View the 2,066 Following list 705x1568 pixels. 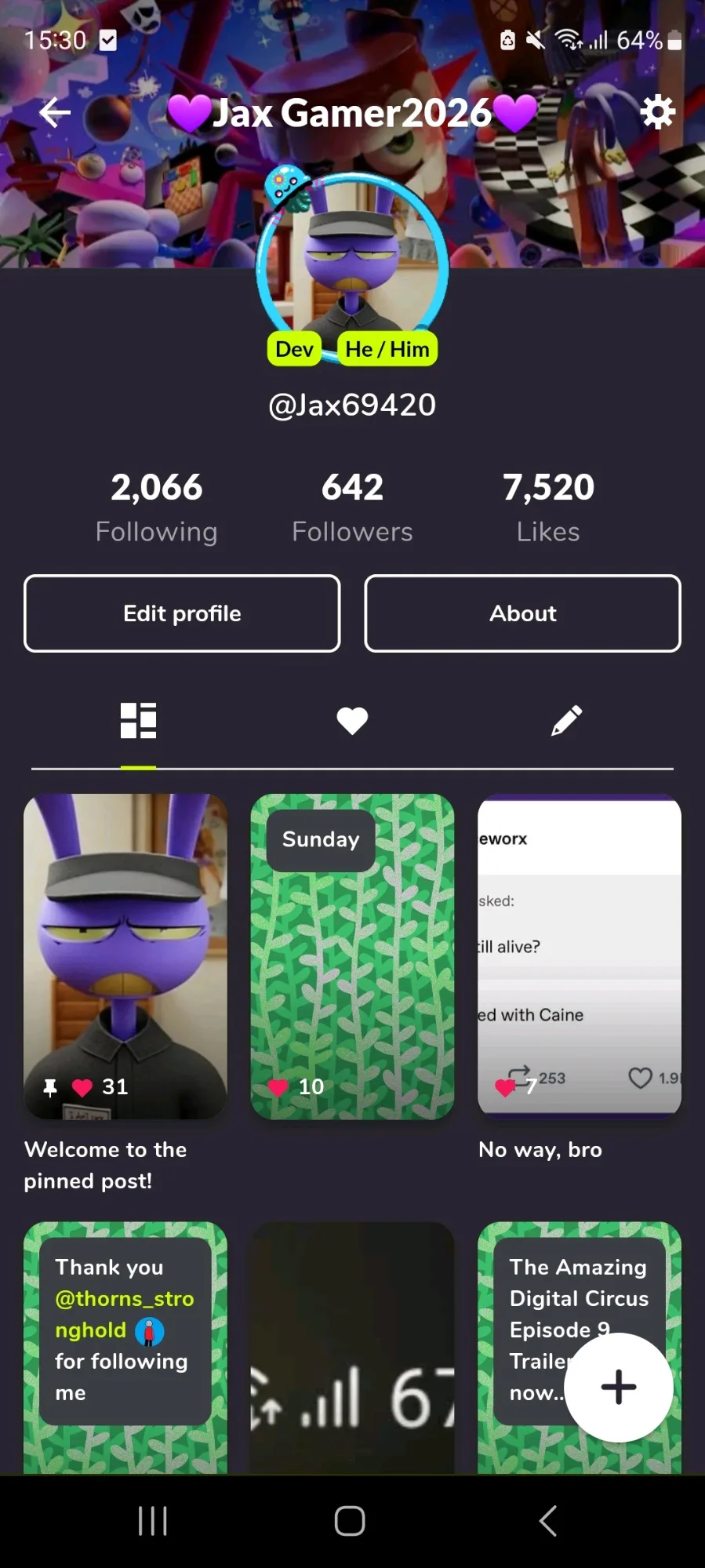click(x=156, y=507)
